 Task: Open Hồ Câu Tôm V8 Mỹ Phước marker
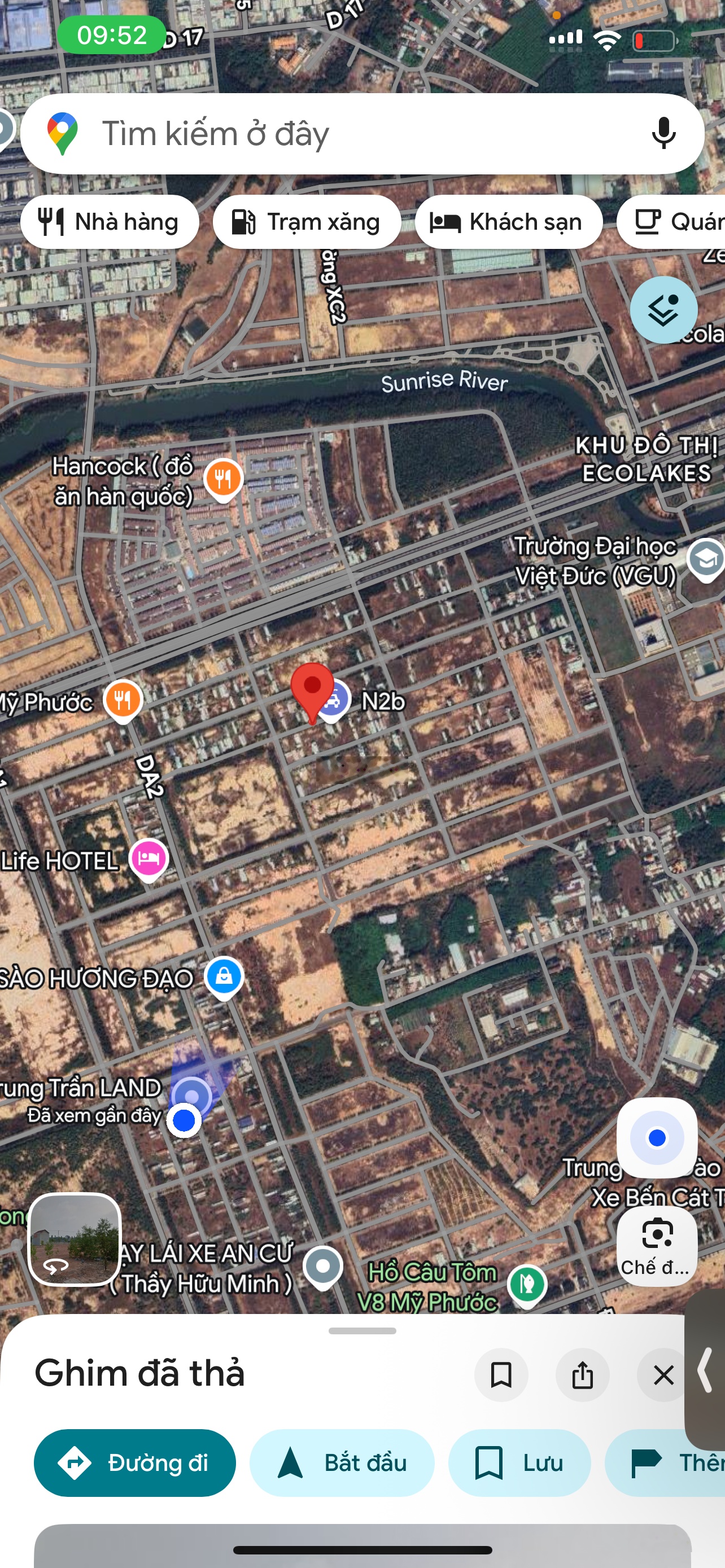click(527, 1283)
